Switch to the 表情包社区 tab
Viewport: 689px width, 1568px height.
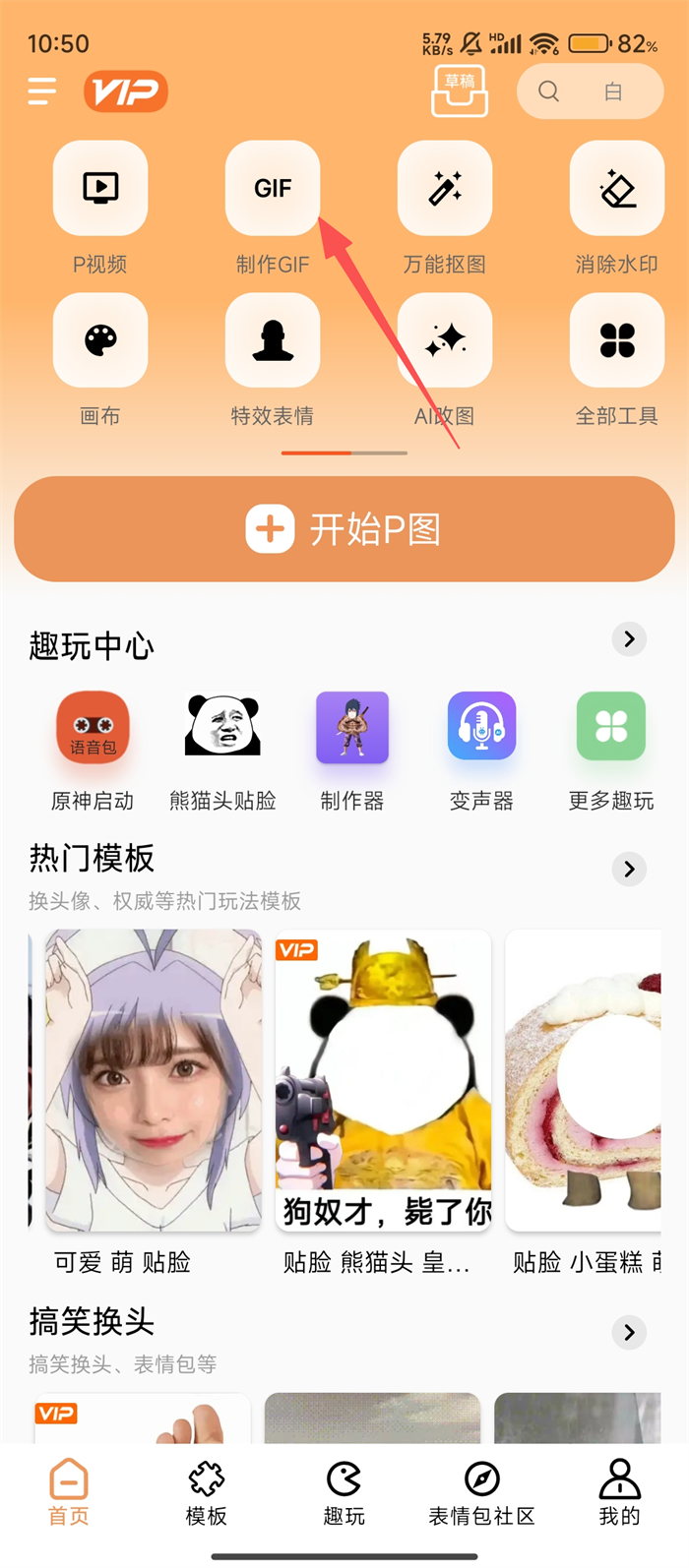481,1492
